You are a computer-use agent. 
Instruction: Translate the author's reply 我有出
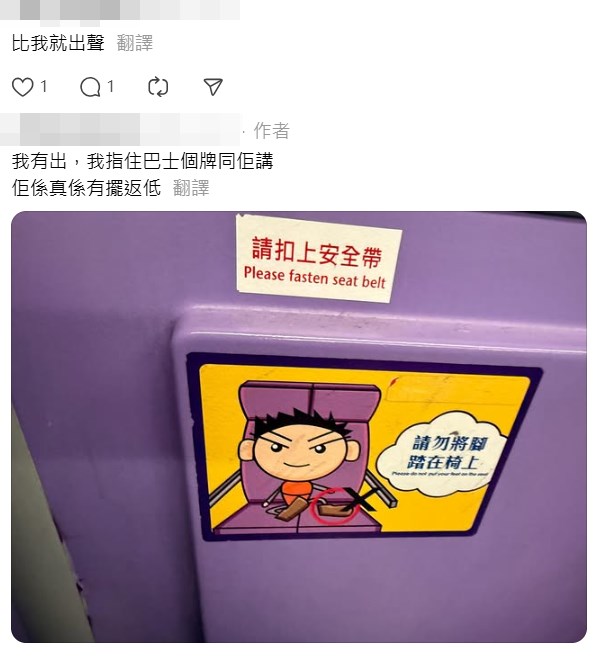click(191, 187)
